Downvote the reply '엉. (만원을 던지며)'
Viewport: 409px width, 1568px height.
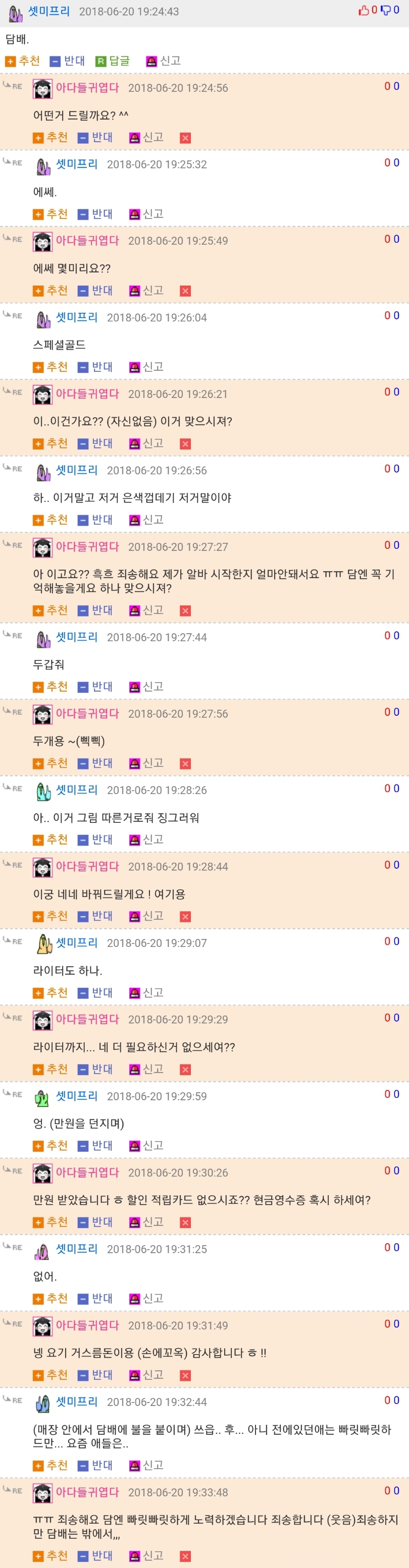click(96, 1146)
